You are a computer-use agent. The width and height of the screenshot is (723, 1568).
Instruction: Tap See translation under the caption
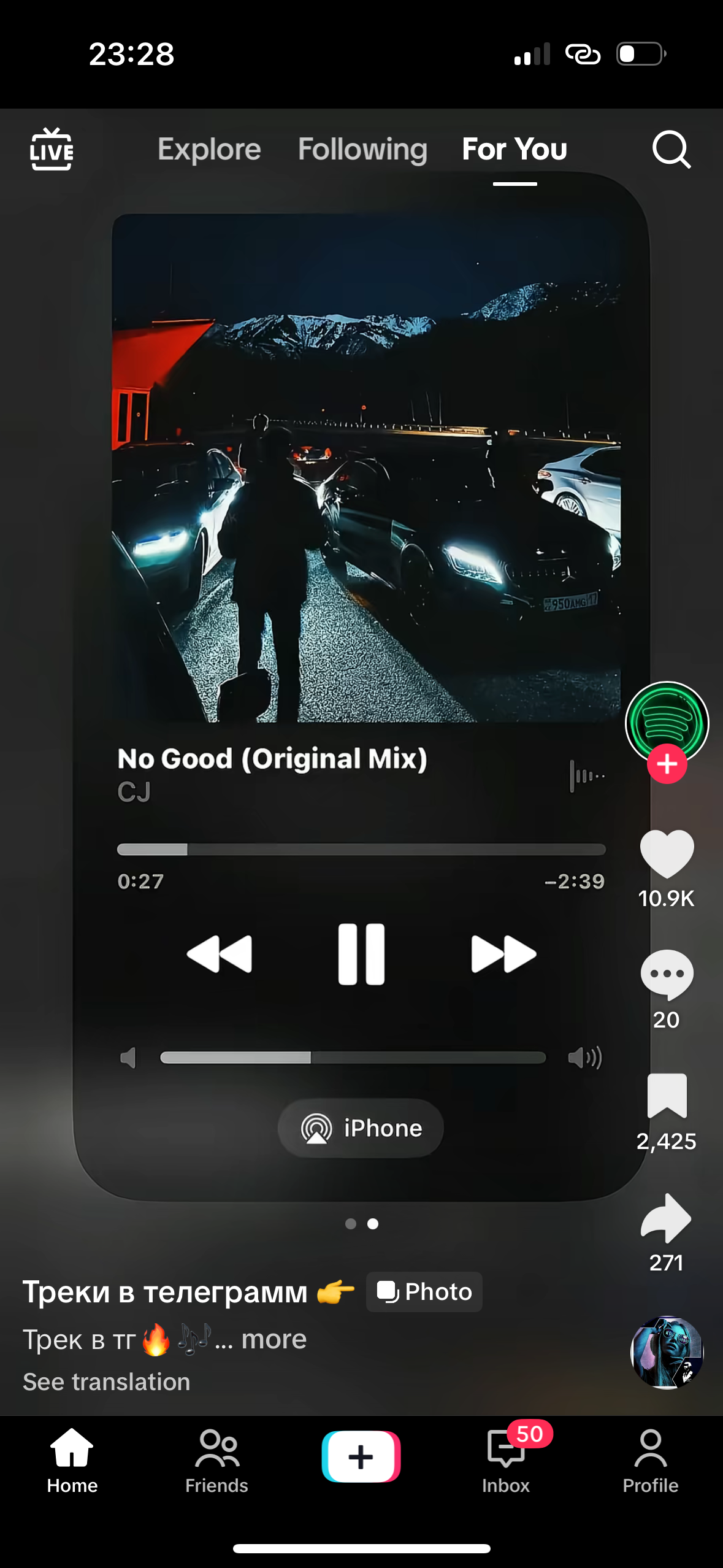[x=107, y=1382]
